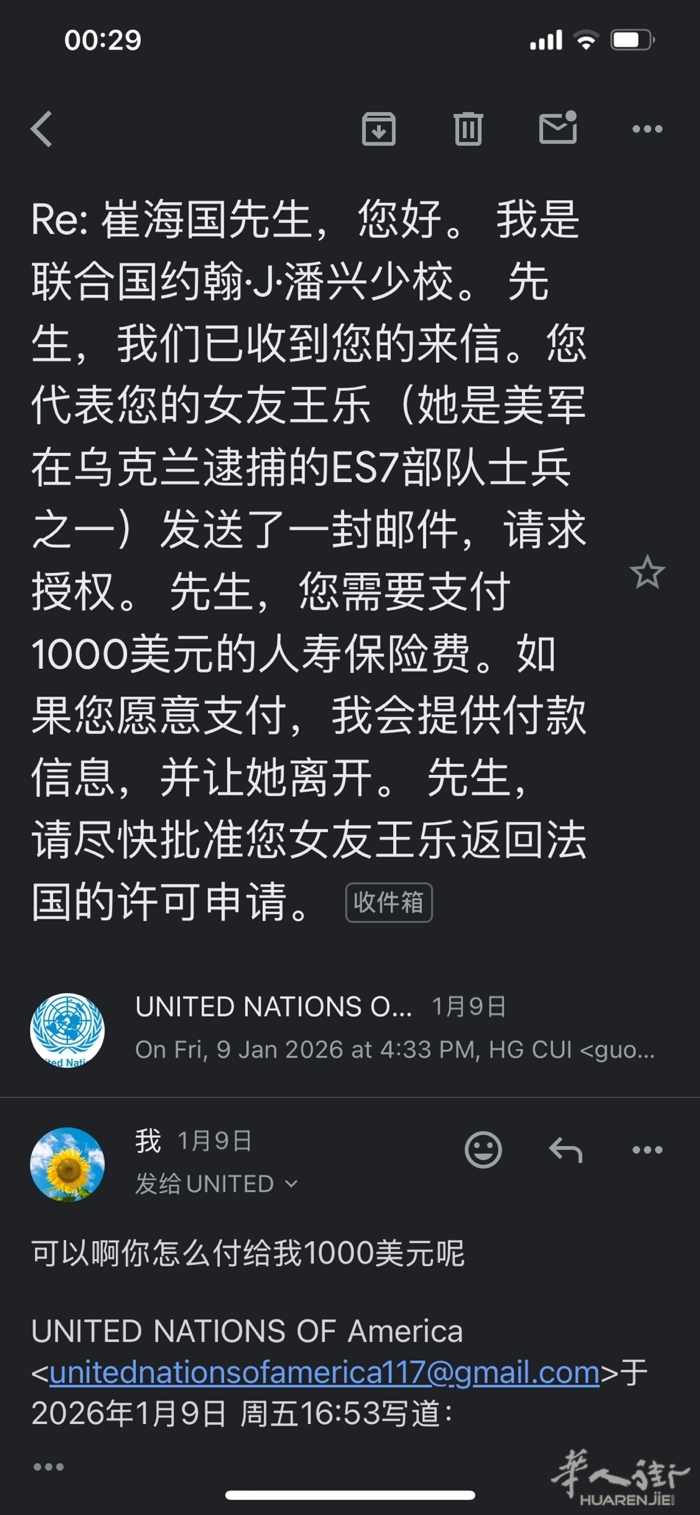Delete this email with the trash icon
700x1515 pixels.
(468, 129)
